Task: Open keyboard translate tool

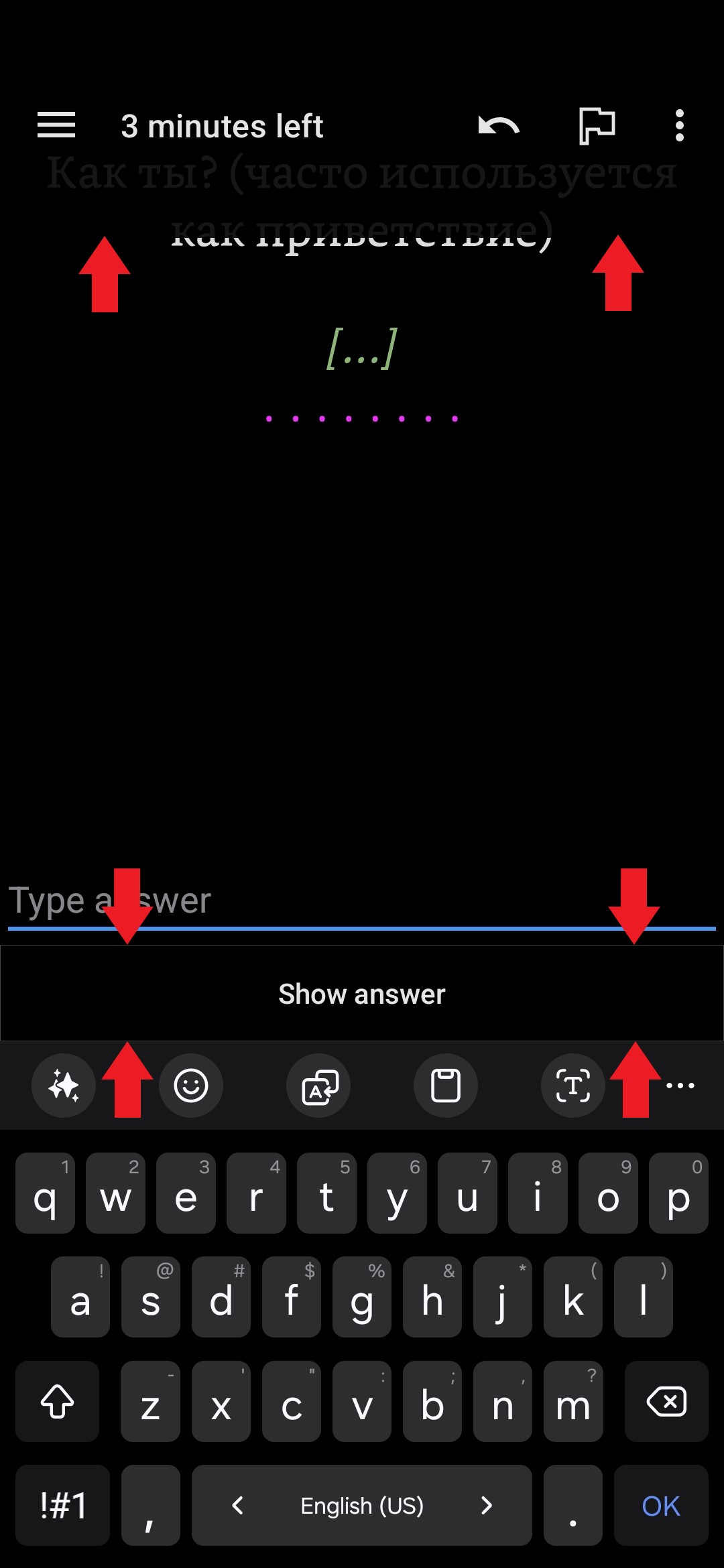Action: click(x=318, y=1086)
